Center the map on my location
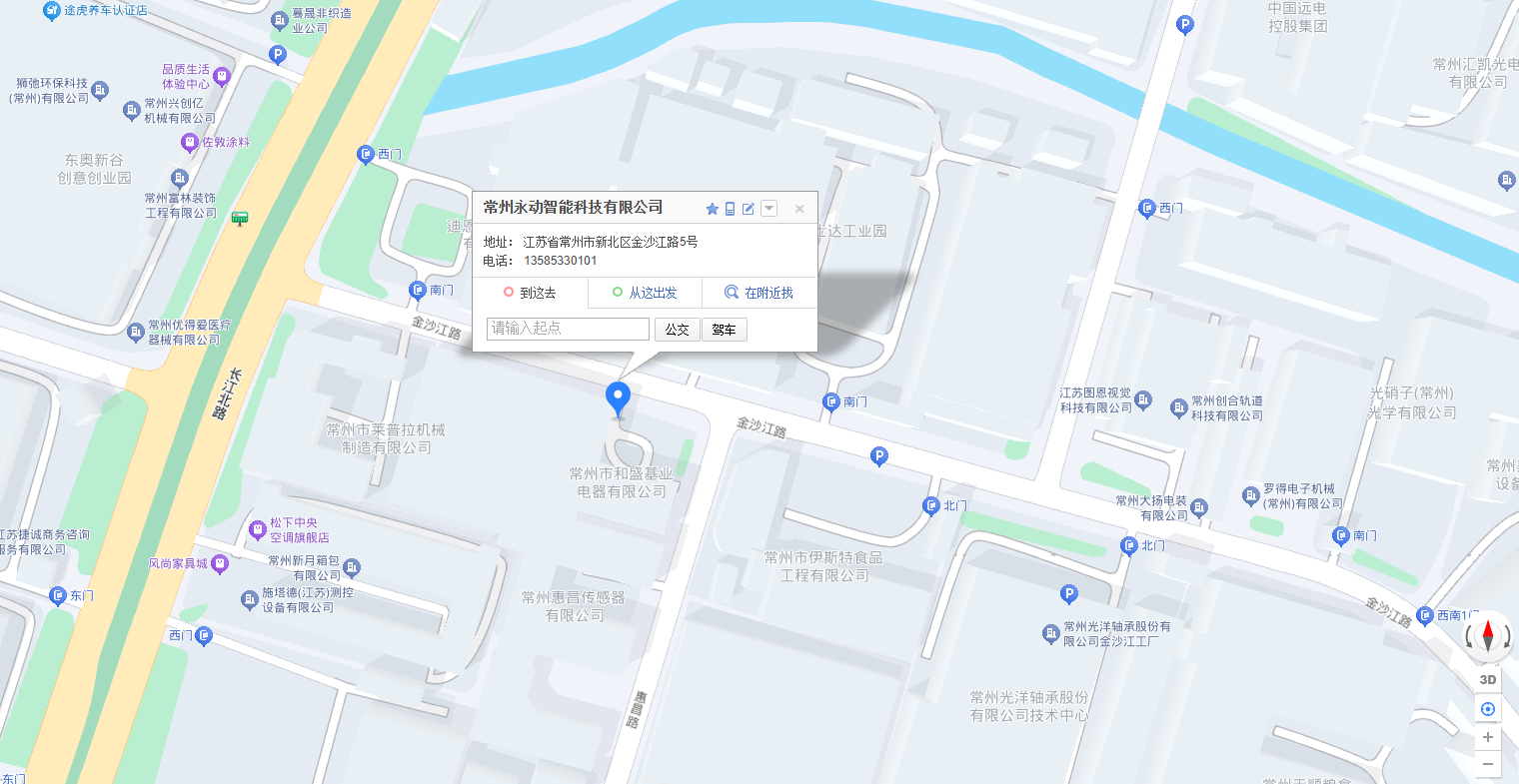This screenshot has width=1519, height=784. [1488, 709]
